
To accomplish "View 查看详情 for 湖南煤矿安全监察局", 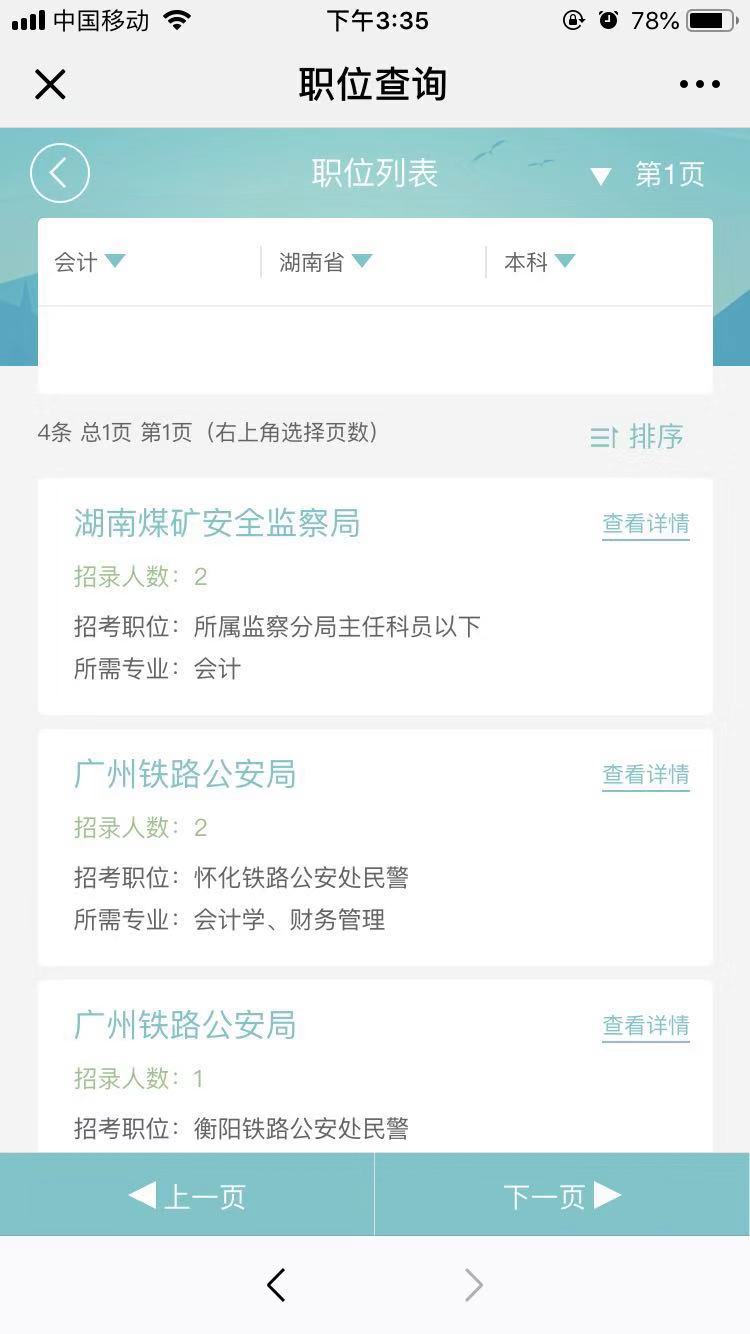I will 645,524.
